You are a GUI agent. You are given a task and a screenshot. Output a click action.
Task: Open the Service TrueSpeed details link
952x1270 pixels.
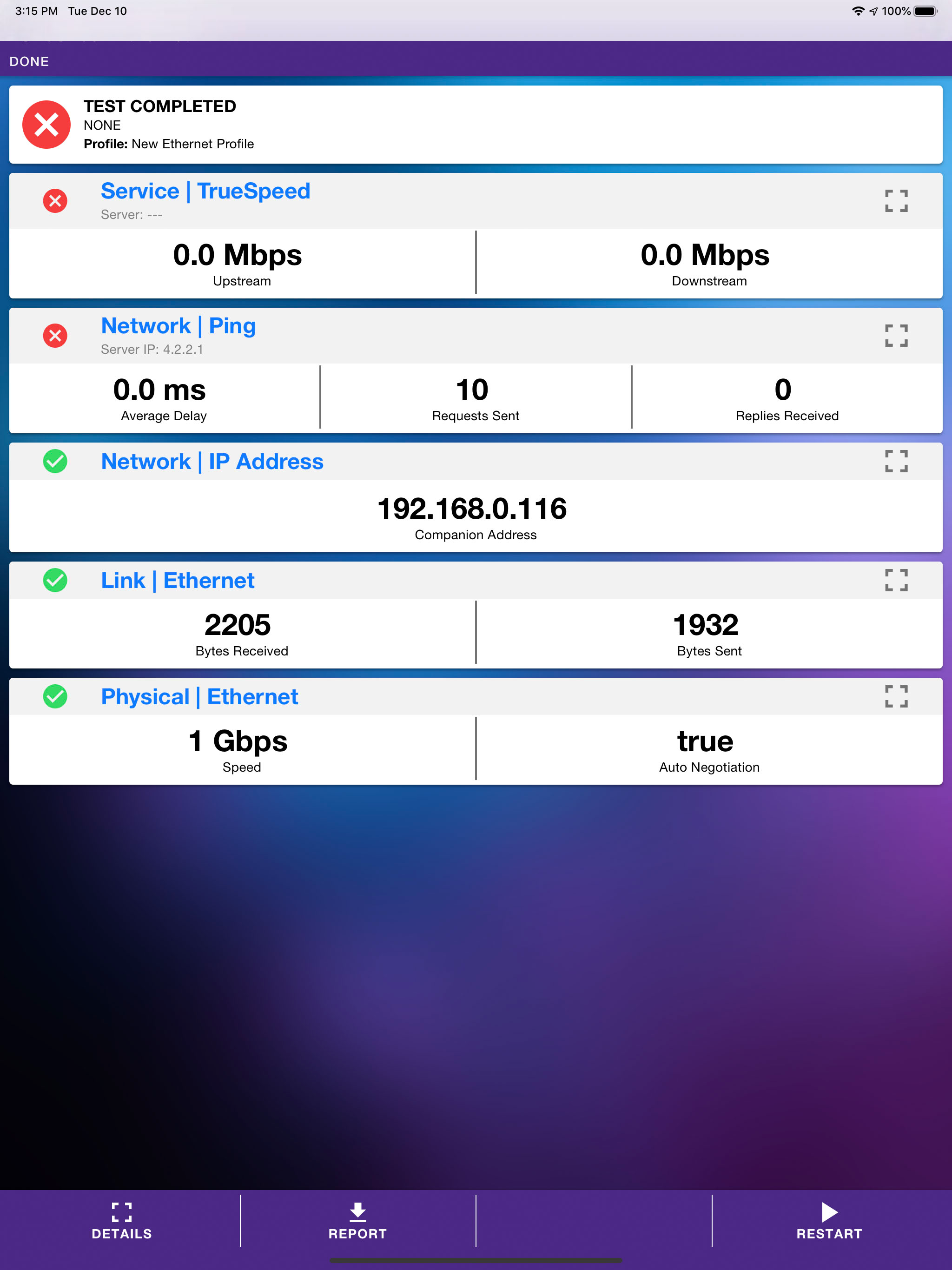pos(205,190)
